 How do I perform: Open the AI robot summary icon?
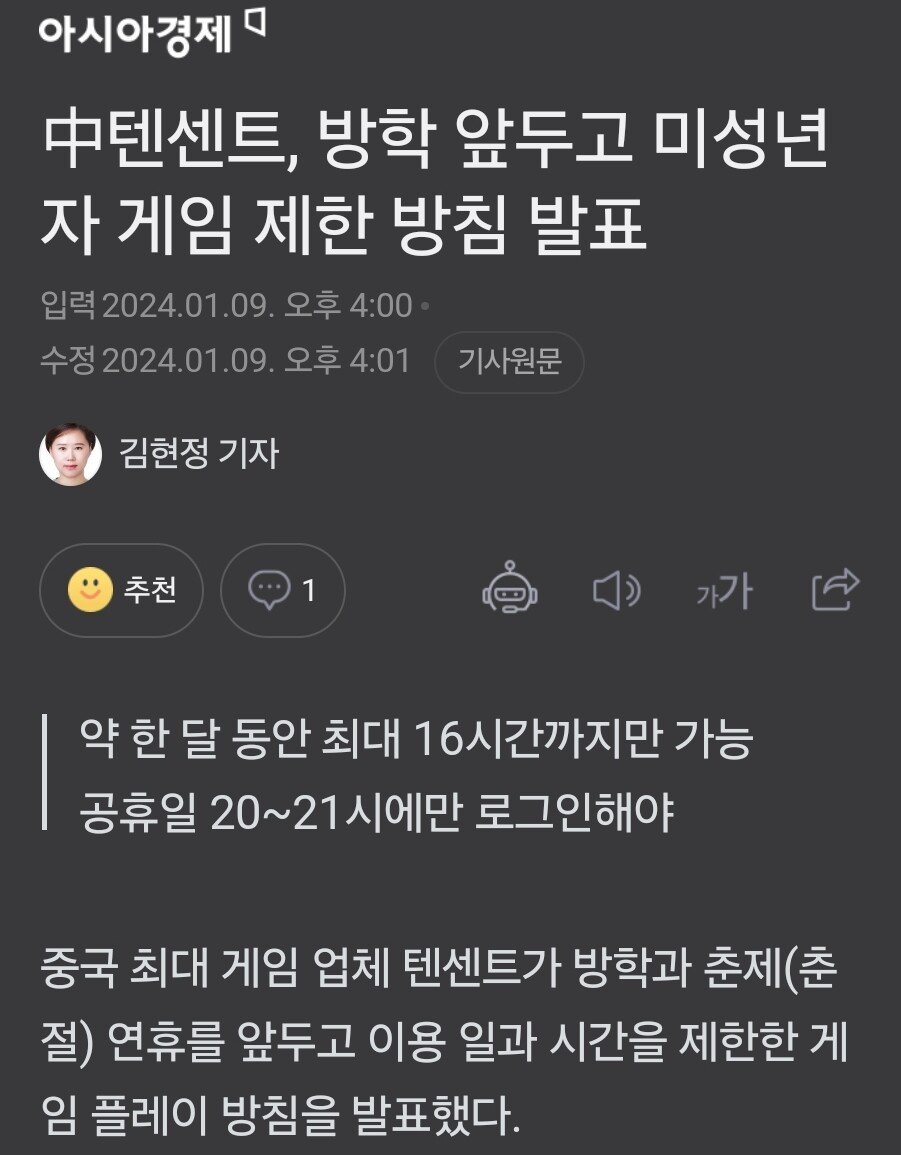(x=510, y=591)
